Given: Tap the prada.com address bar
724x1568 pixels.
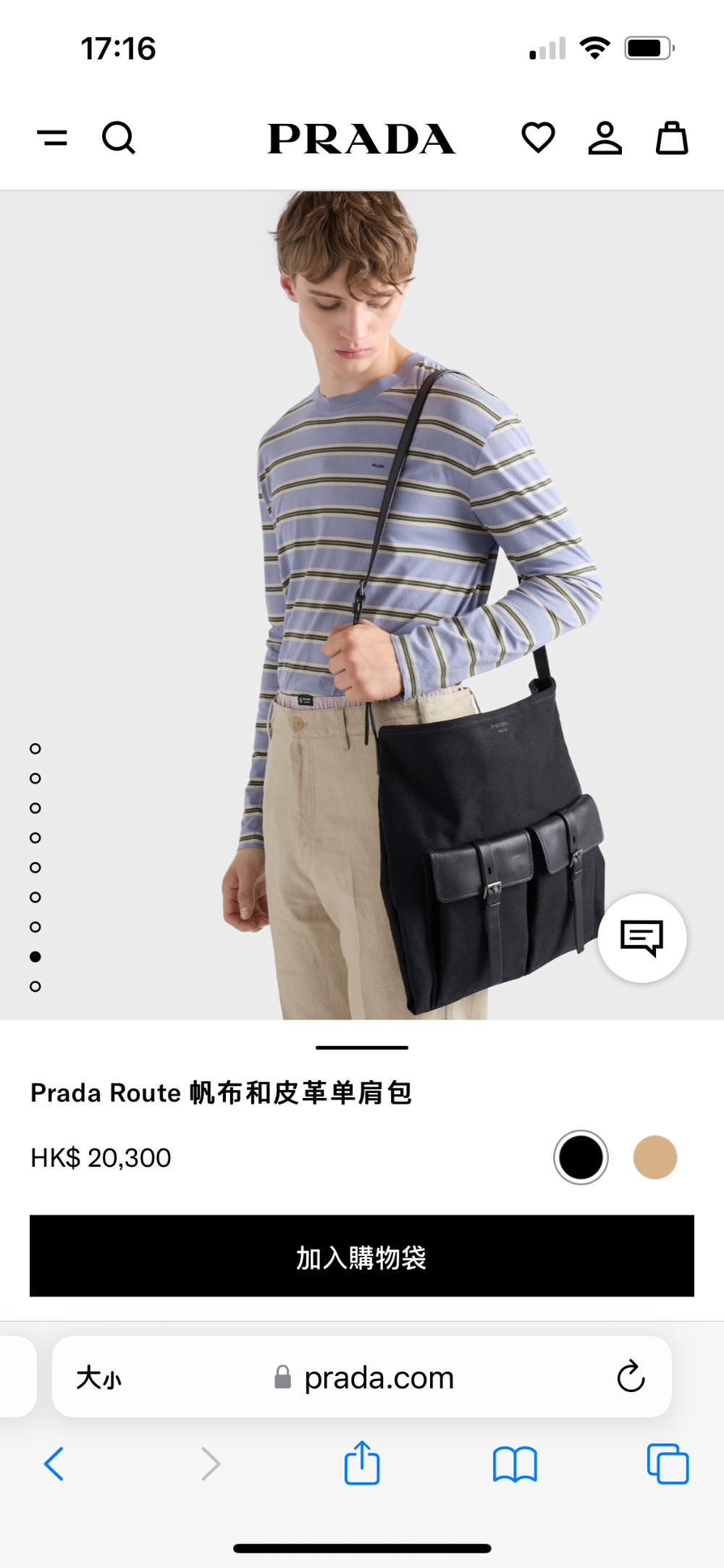Looking at the screenshot, I should coord(362,1377).
